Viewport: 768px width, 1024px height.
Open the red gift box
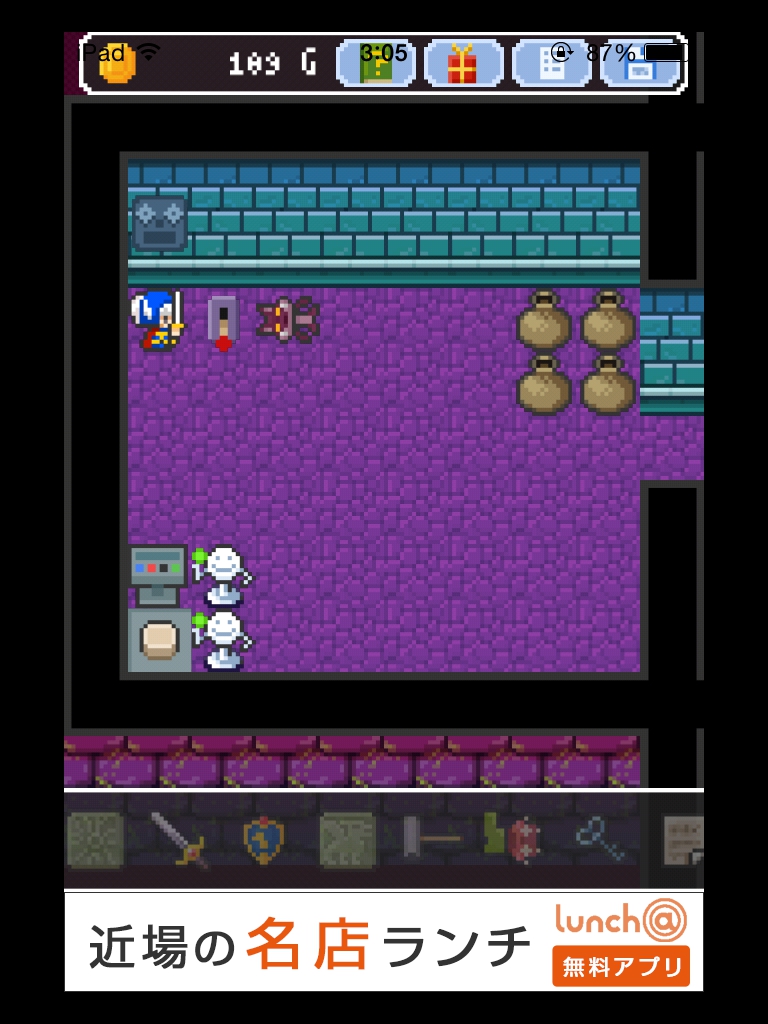point(463,65)
